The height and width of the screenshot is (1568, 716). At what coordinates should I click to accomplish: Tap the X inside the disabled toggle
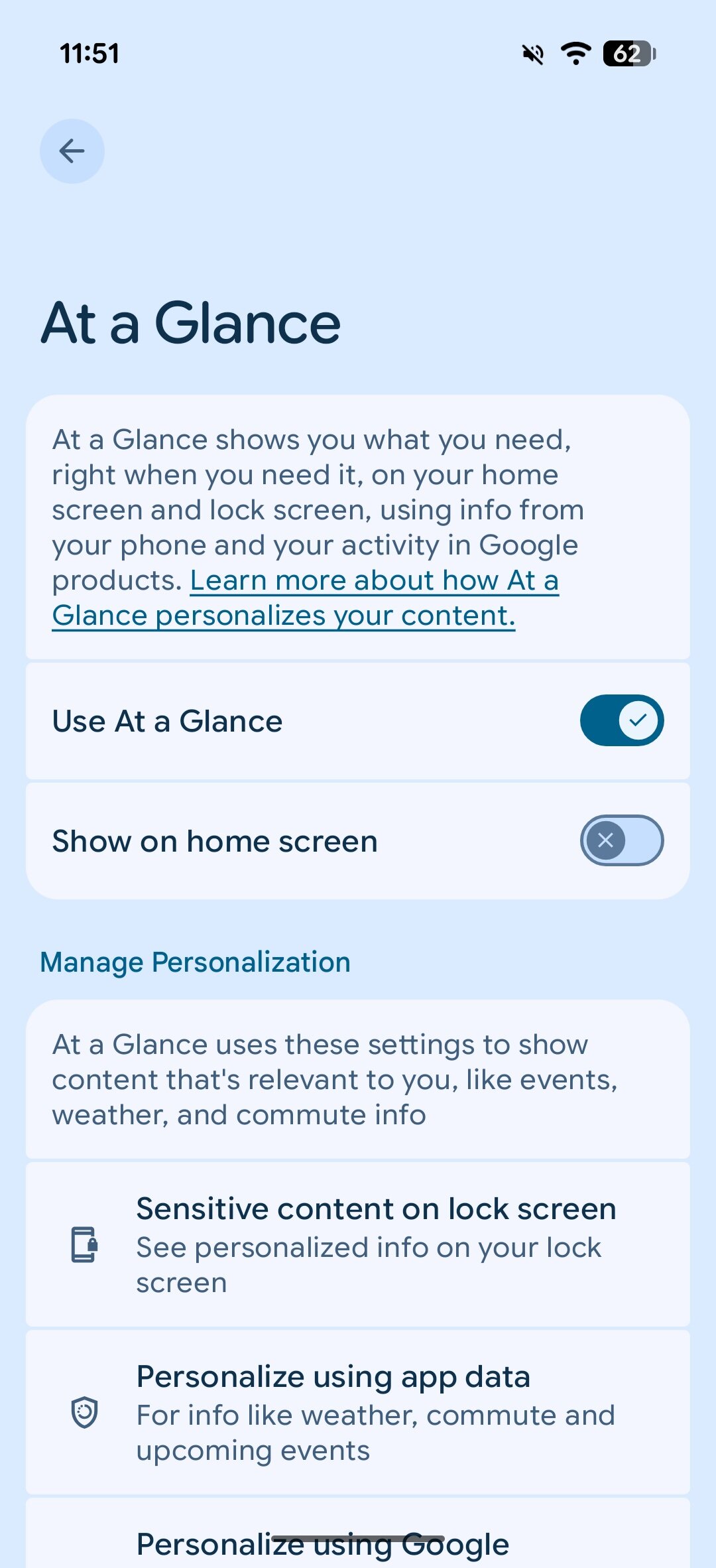(x=605, y=840)
